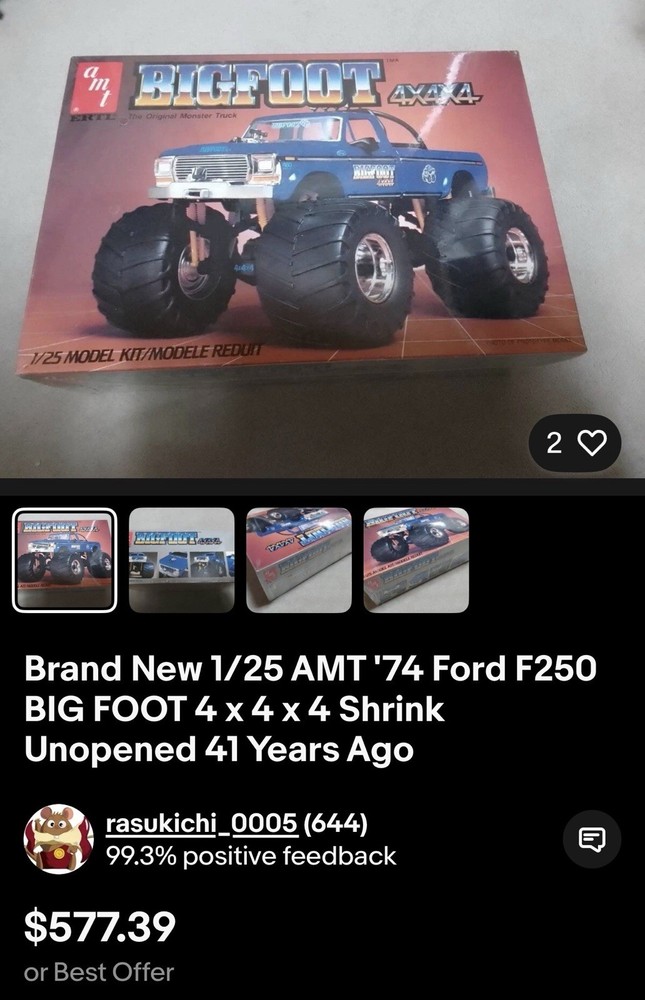This screenshot has height=1000, width=645.
Task: Switch to the fourth gallery thumbnail photo
Action: tap(416, 560)
